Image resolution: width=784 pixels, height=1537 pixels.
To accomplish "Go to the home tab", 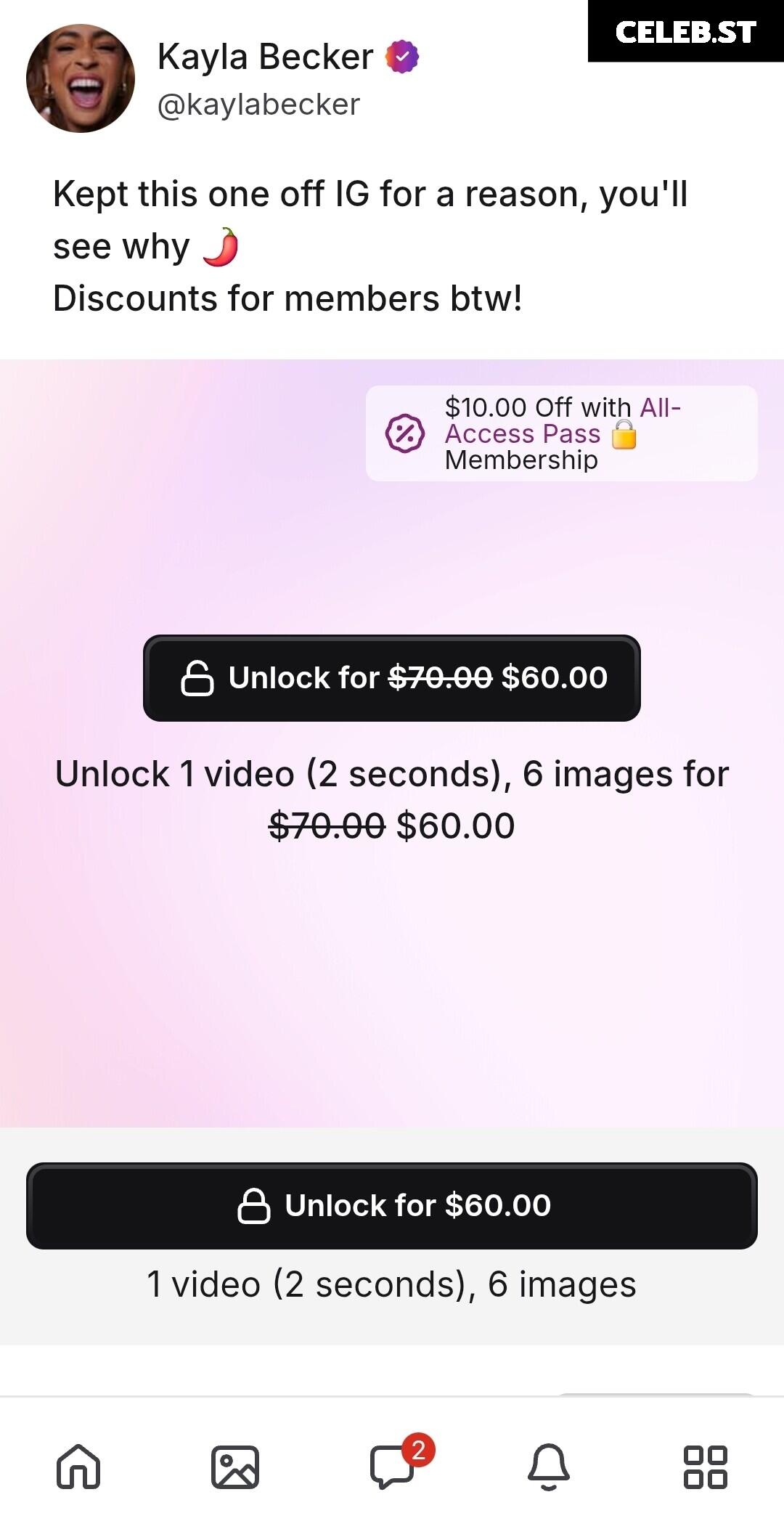I will pyautogui.click(x=78, y=1467).
